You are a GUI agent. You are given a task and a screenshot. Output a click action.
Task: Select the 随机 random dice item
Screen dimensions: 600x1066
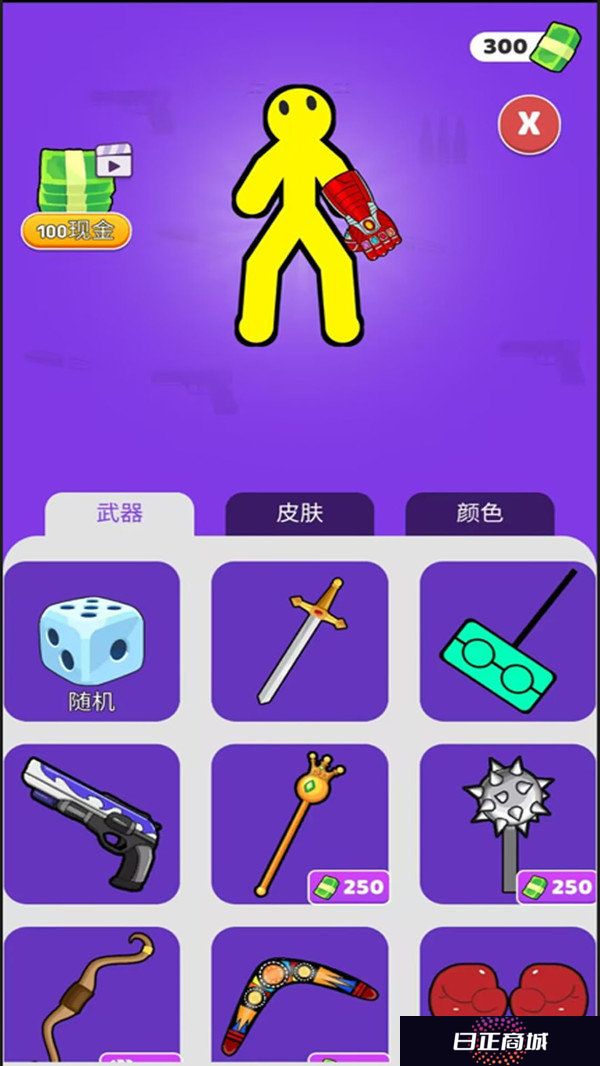[92, 641]
